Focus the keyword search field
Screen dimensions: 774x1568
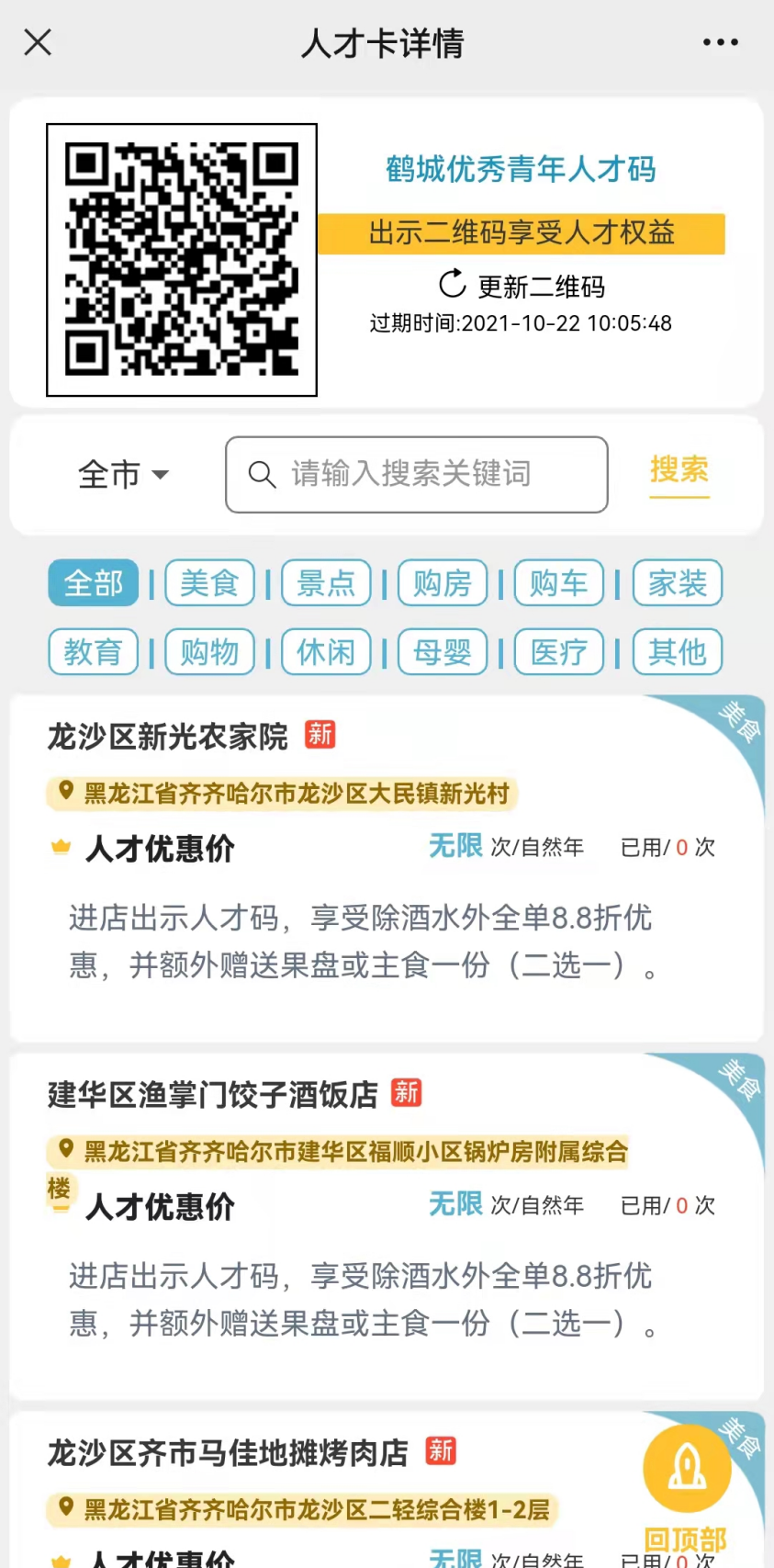[x=417, y=475]
